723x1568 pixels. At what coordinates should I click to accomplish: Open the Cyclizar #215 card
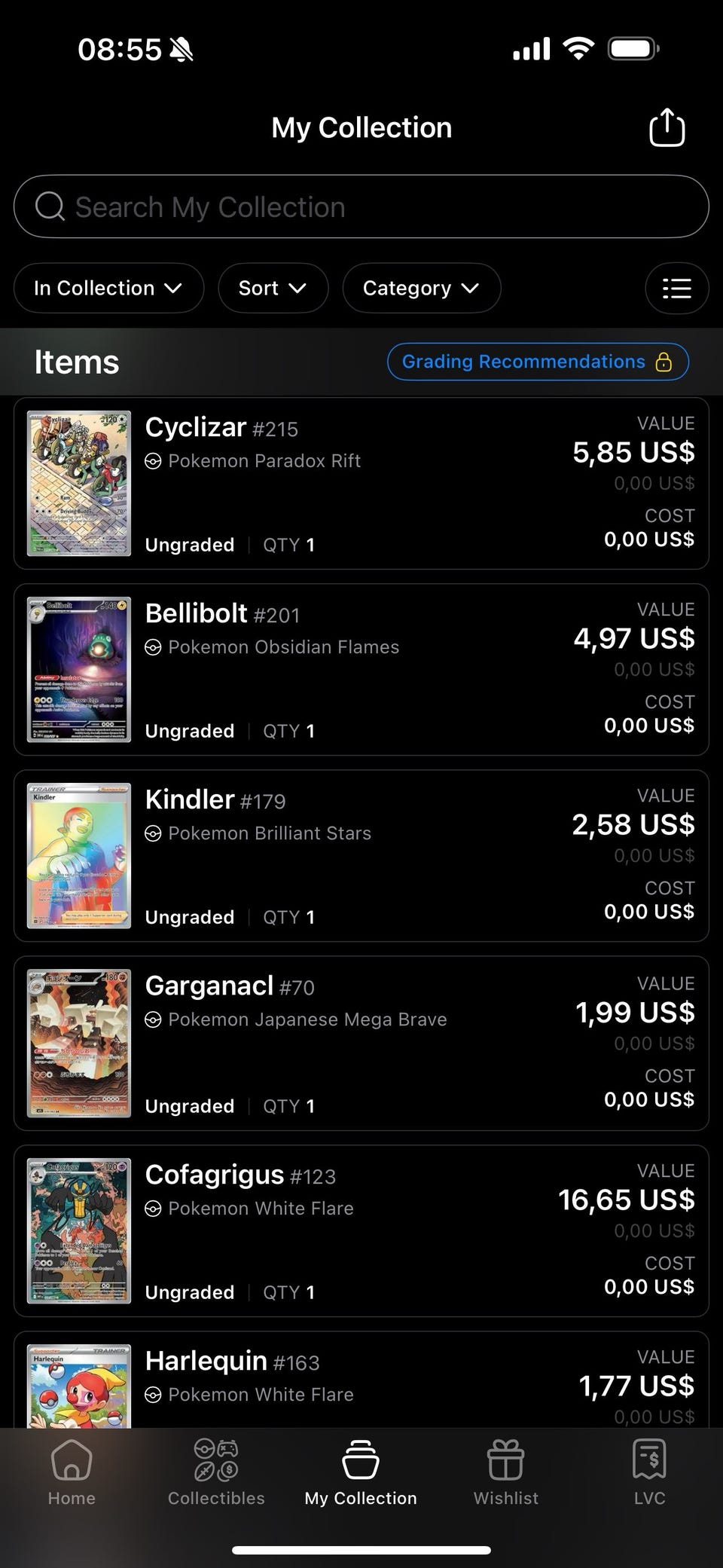click(x=361, y=483)
